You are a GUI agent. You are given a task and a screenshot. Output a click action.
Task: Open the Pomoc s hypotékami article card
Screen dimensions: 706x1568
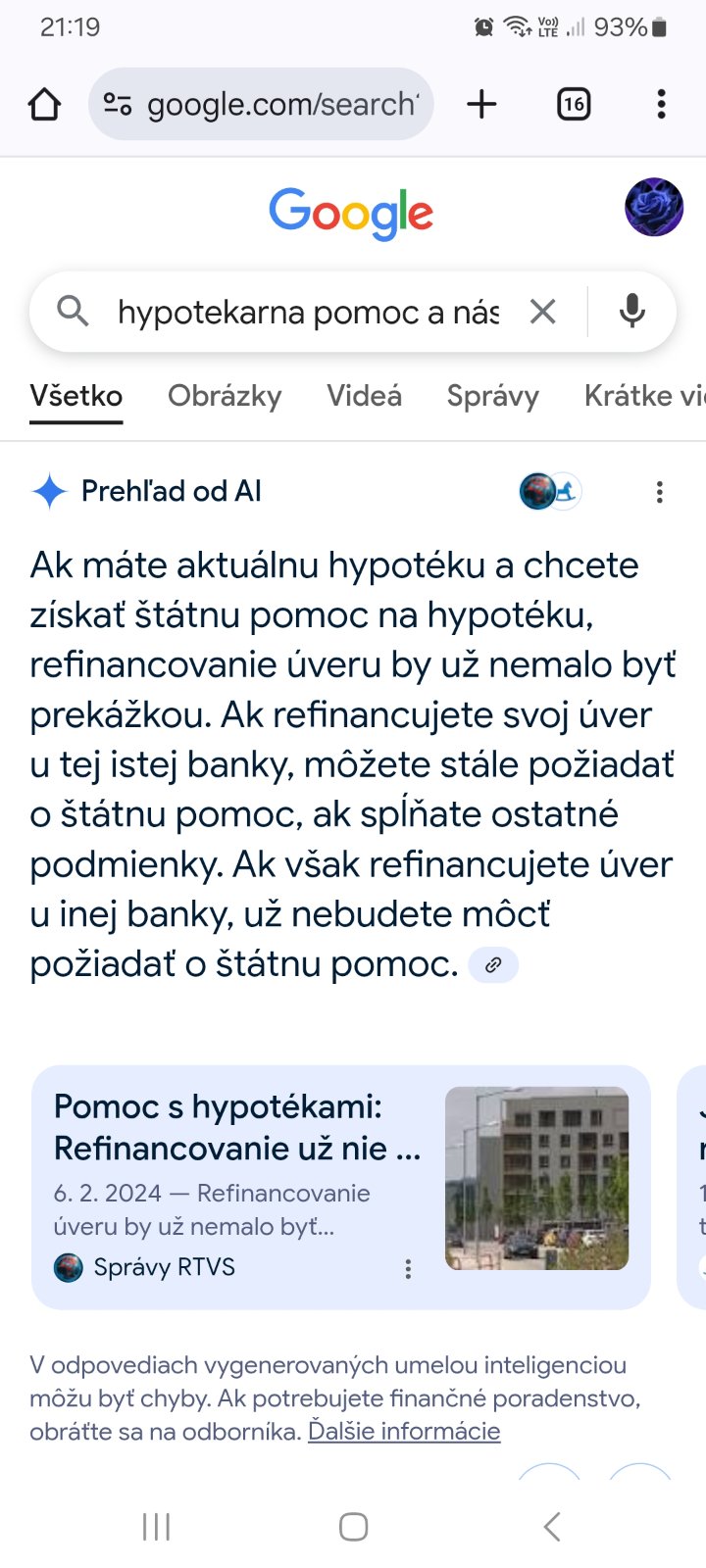pos(237,1127)
